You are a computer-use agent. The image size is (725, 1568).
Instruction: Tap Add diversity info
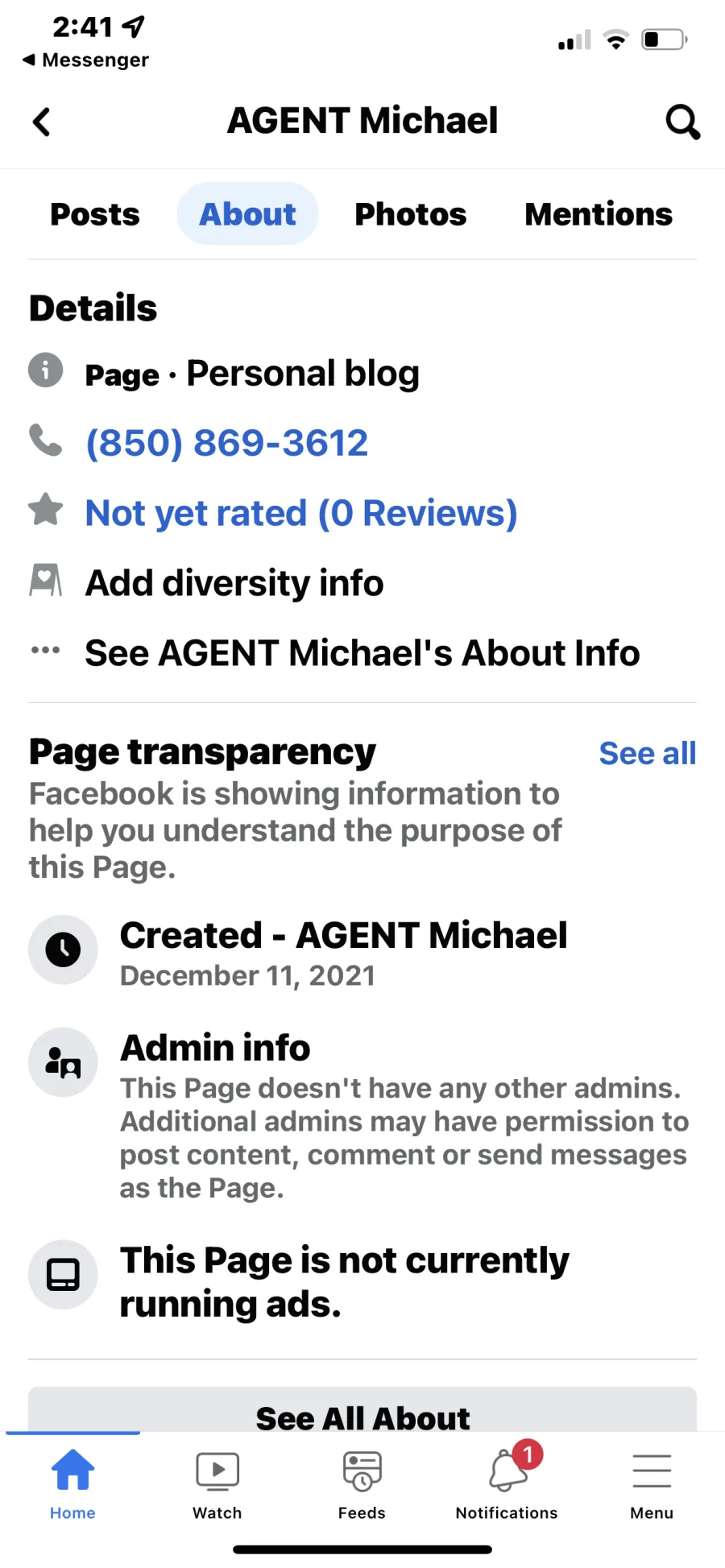point(234,582)
